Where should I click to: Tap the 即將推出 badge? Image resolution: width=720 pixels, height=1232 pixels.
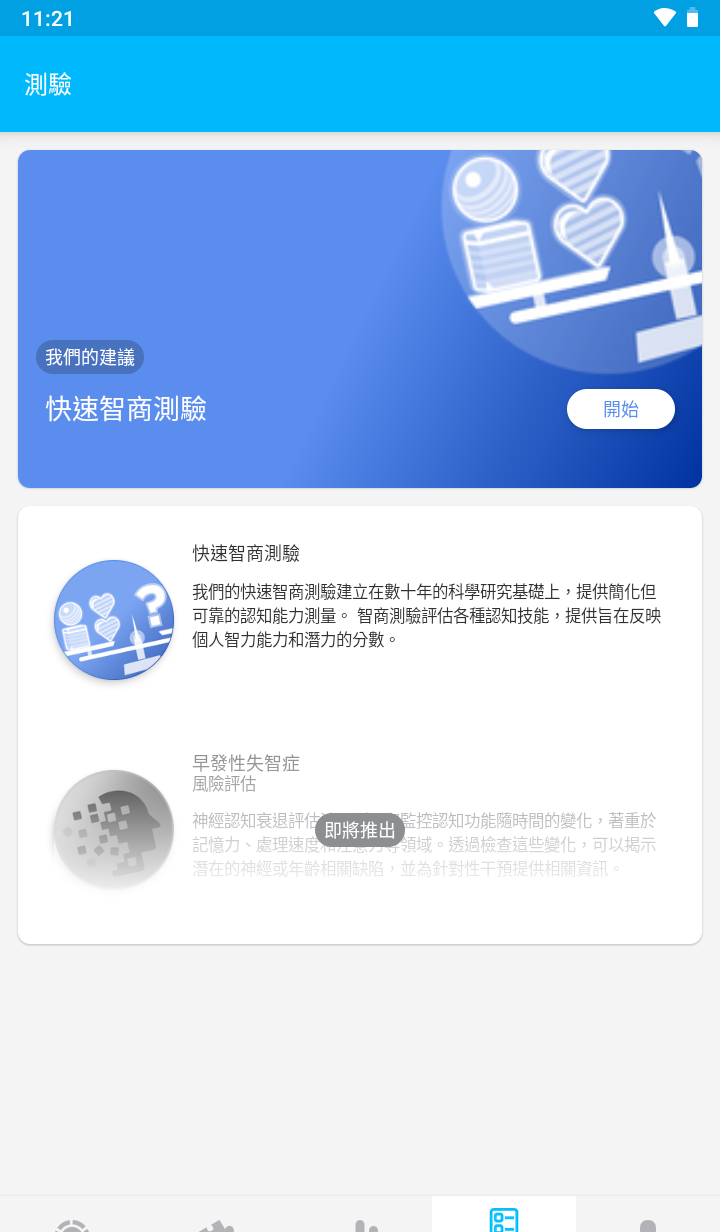point(361,829)
